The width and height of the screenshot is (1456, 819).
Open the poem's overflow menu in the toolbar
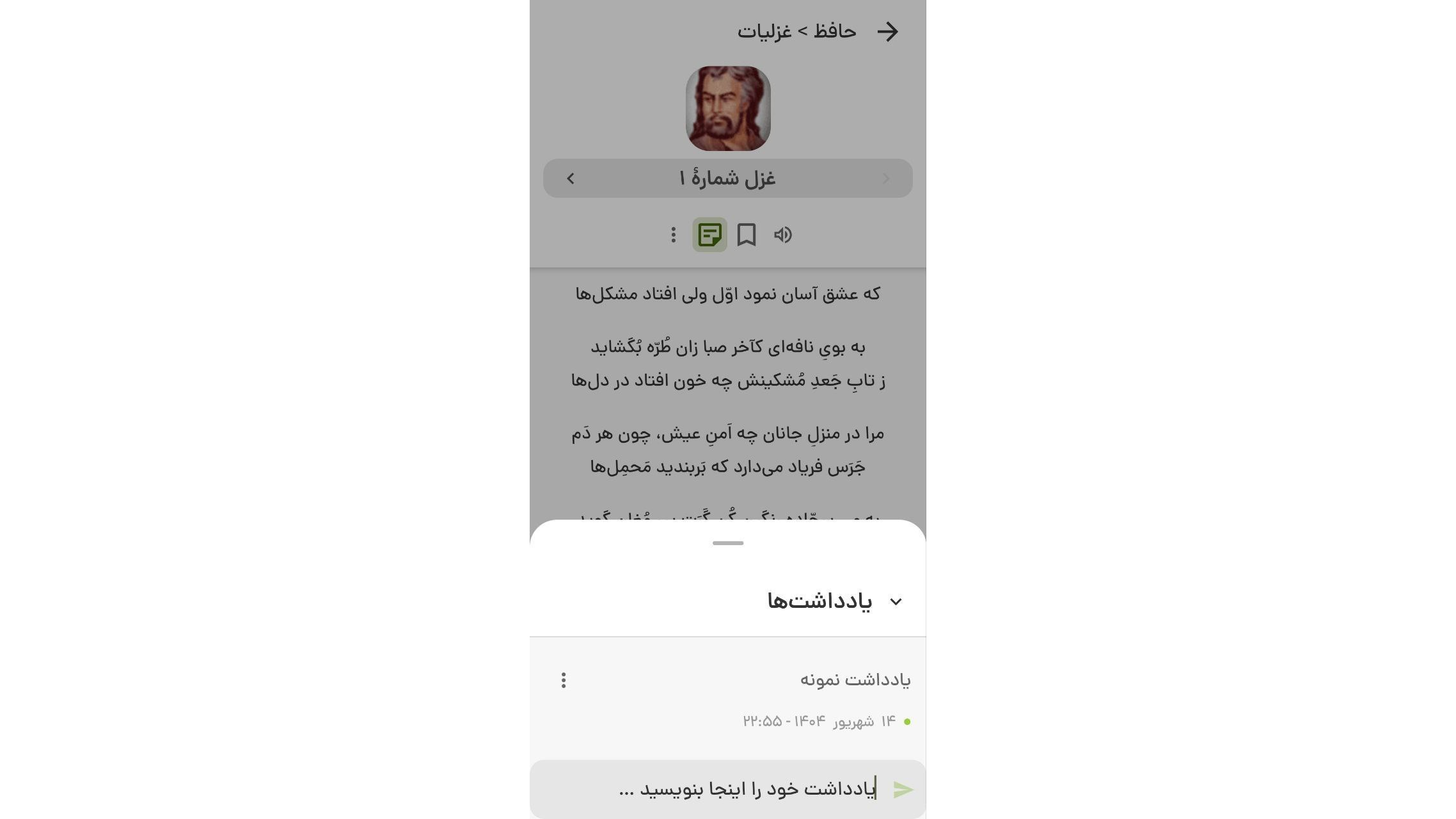(673, 235)
